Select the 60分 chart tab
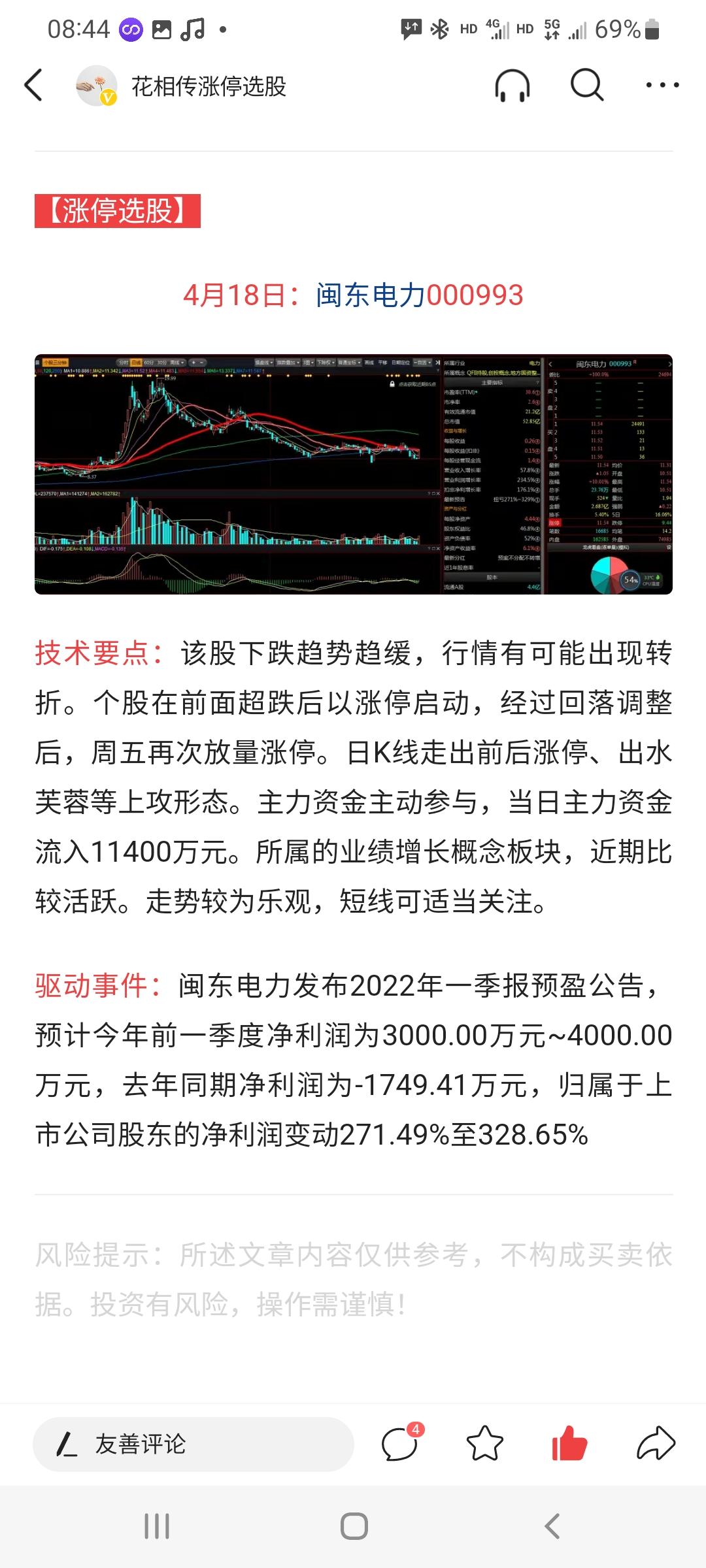 tap(149, 363)
